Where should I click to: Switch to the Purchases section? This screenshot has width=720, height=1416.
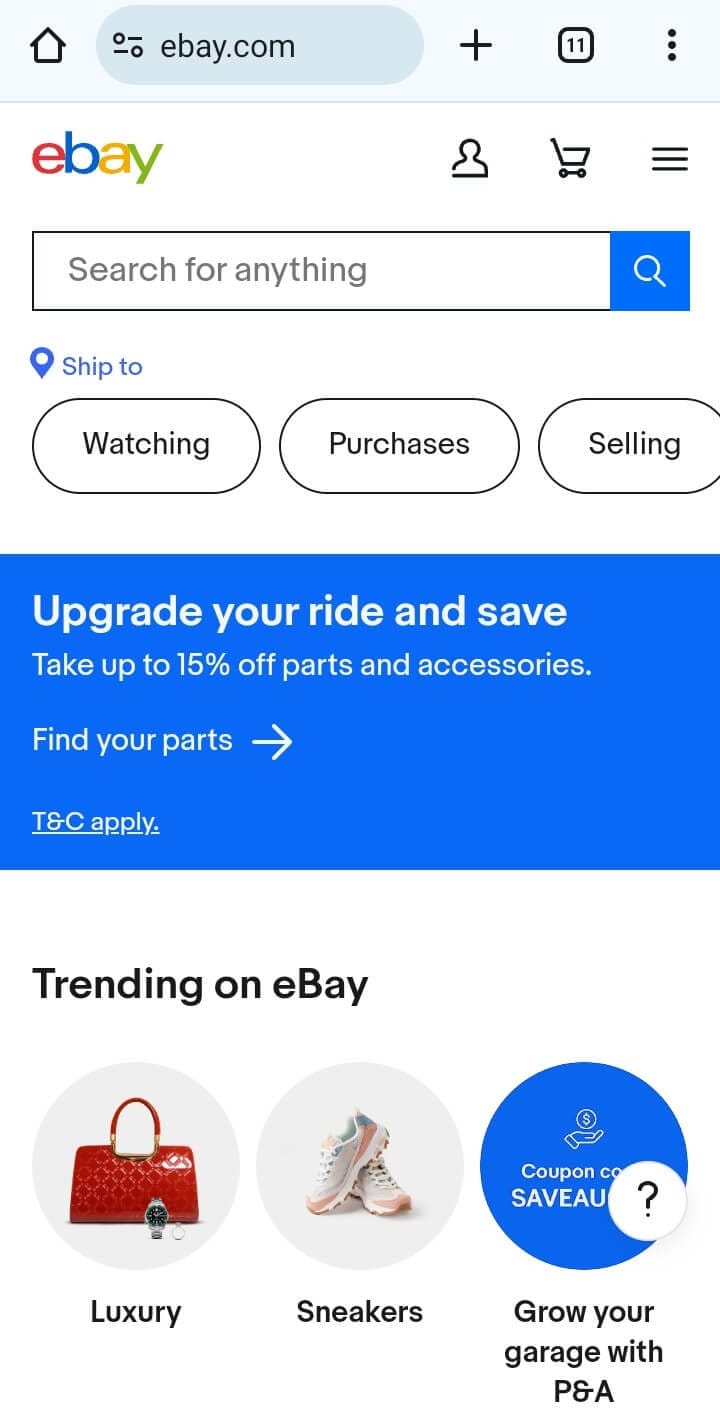tap(398, 444)
